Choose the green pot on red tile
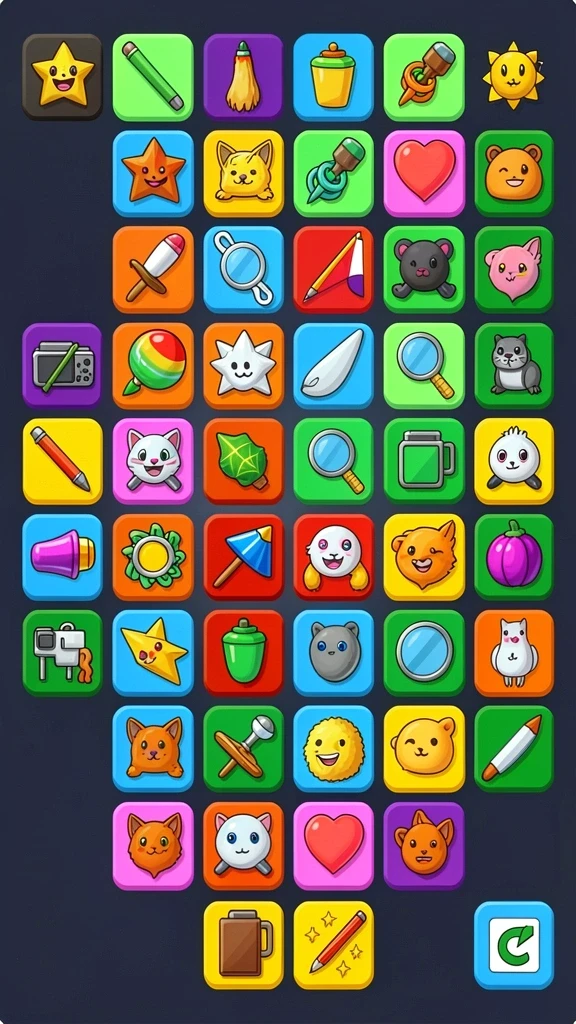The image size is (576, 1024). [243, 653]
